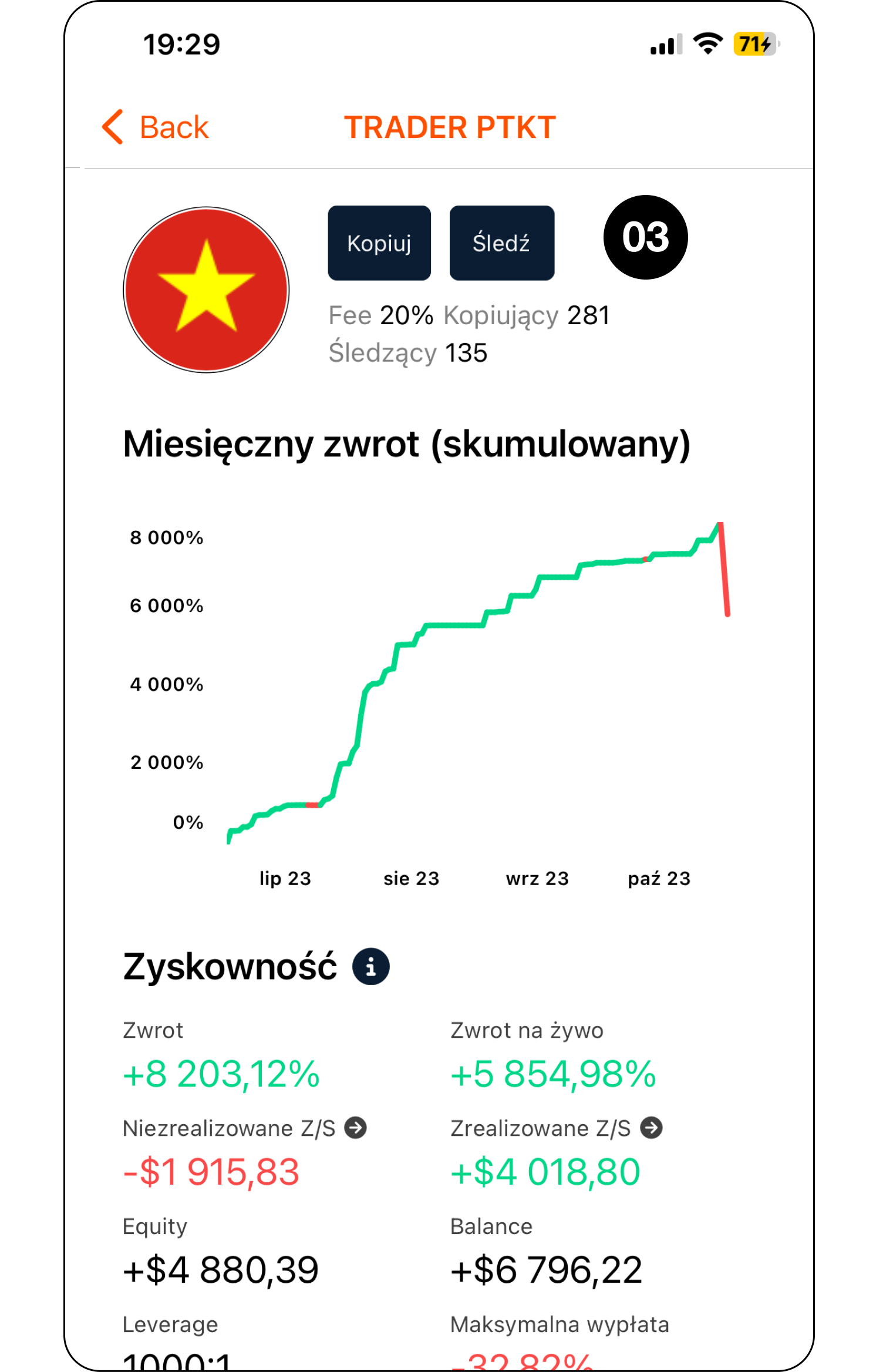Open the Zyskowność info icon

370,967
